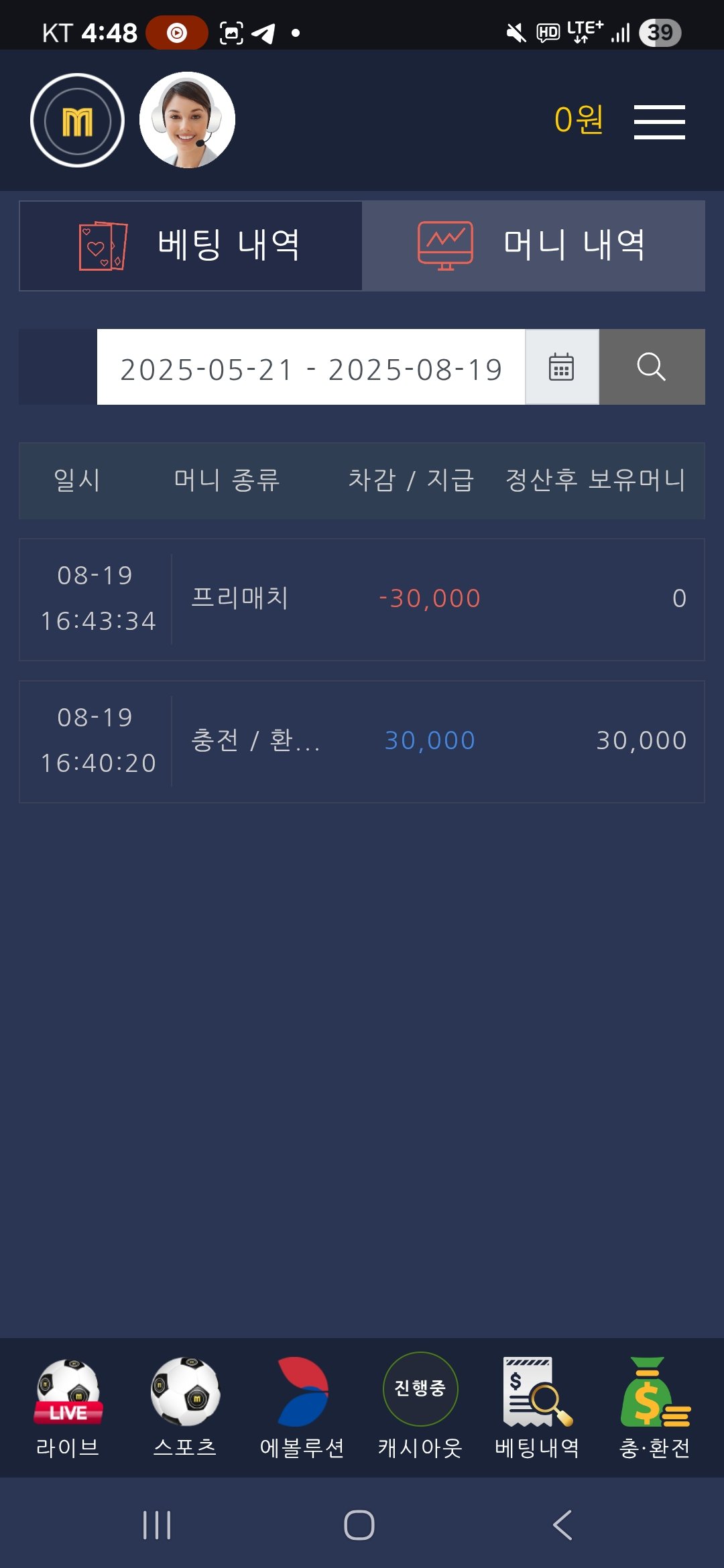Open the calendar date picker
The width and height of the screenshot is (724, 1568).
[561, 367]
